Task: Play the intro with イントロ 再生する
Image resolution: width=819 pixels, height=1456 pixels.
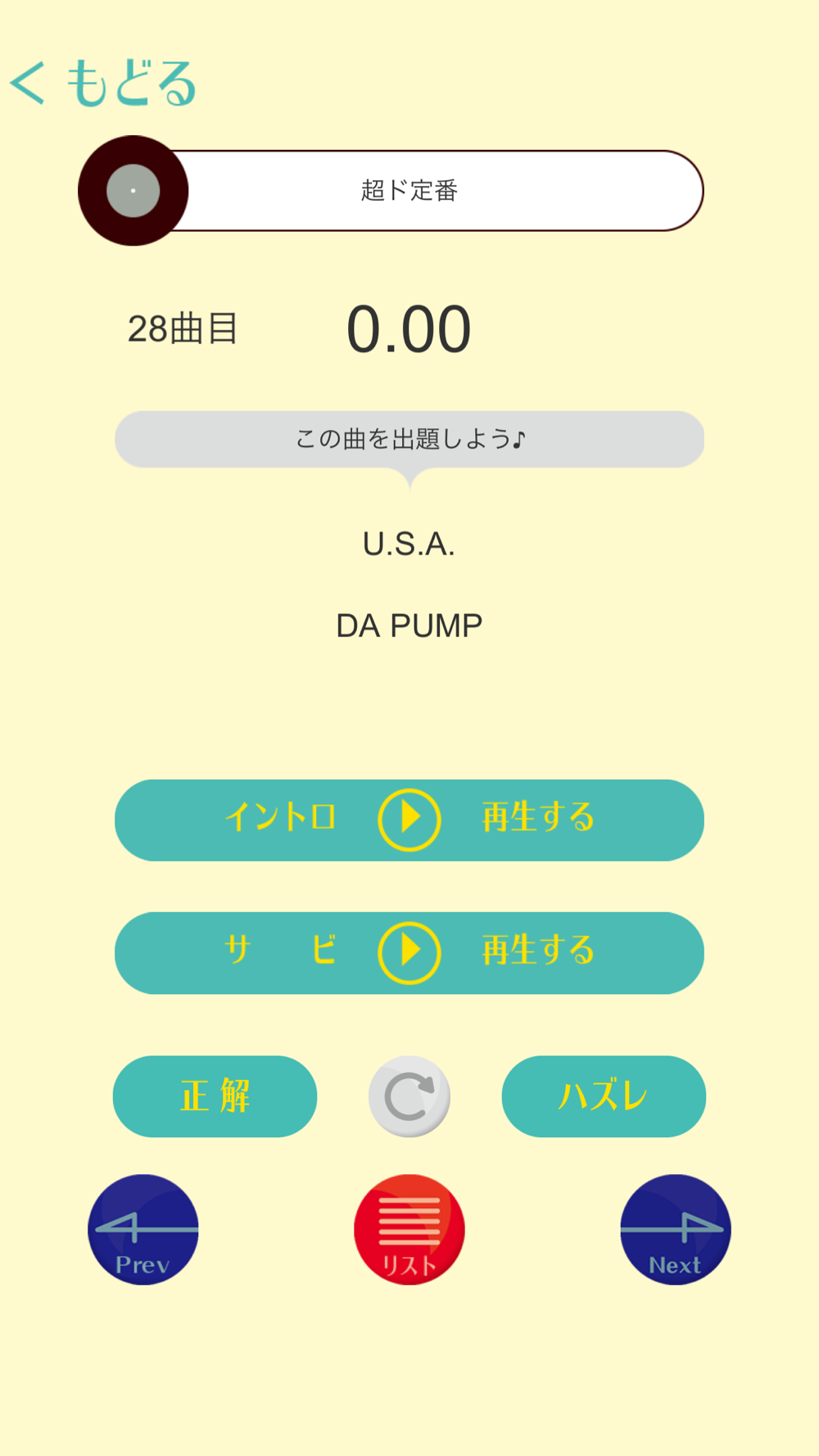Action: [409, 820]
